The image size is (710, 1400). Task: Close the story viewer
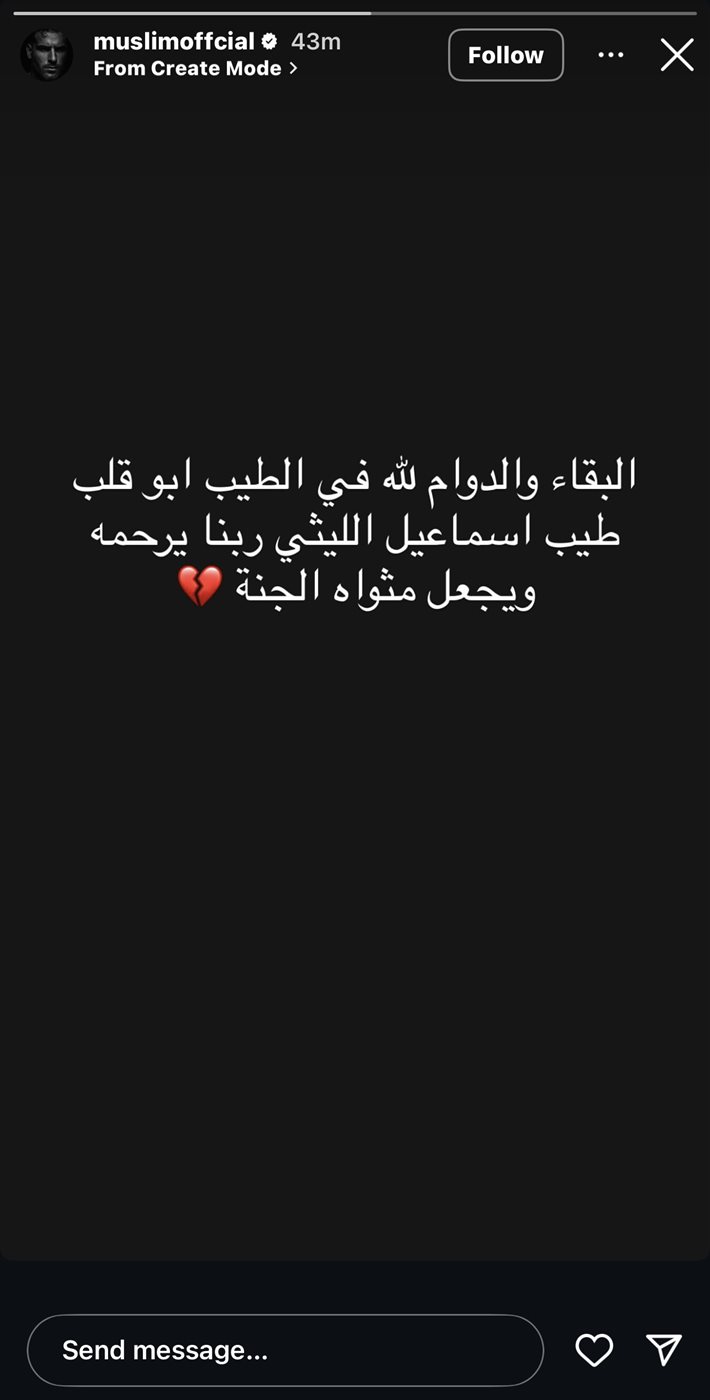(677, 55)
